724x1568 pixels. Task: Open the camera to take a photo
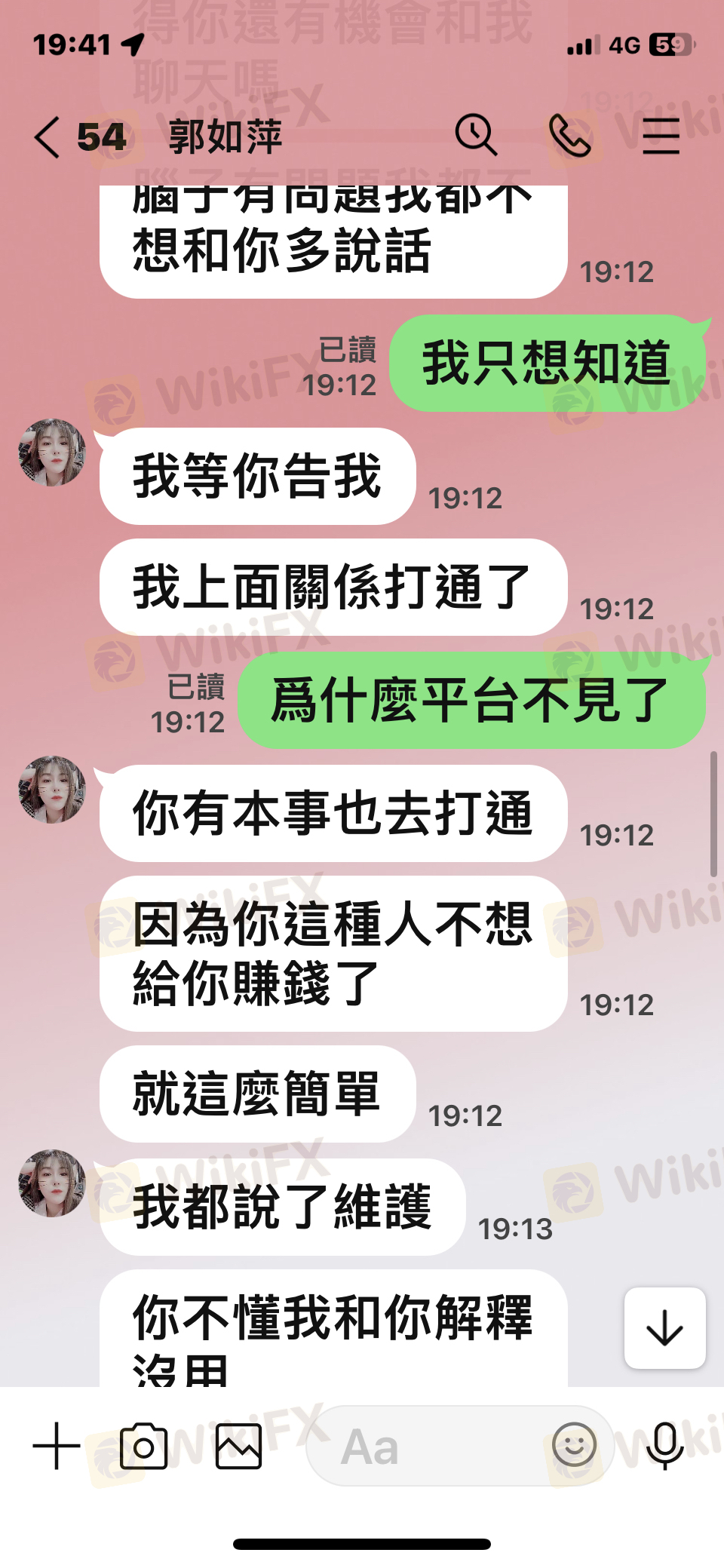143,1446
